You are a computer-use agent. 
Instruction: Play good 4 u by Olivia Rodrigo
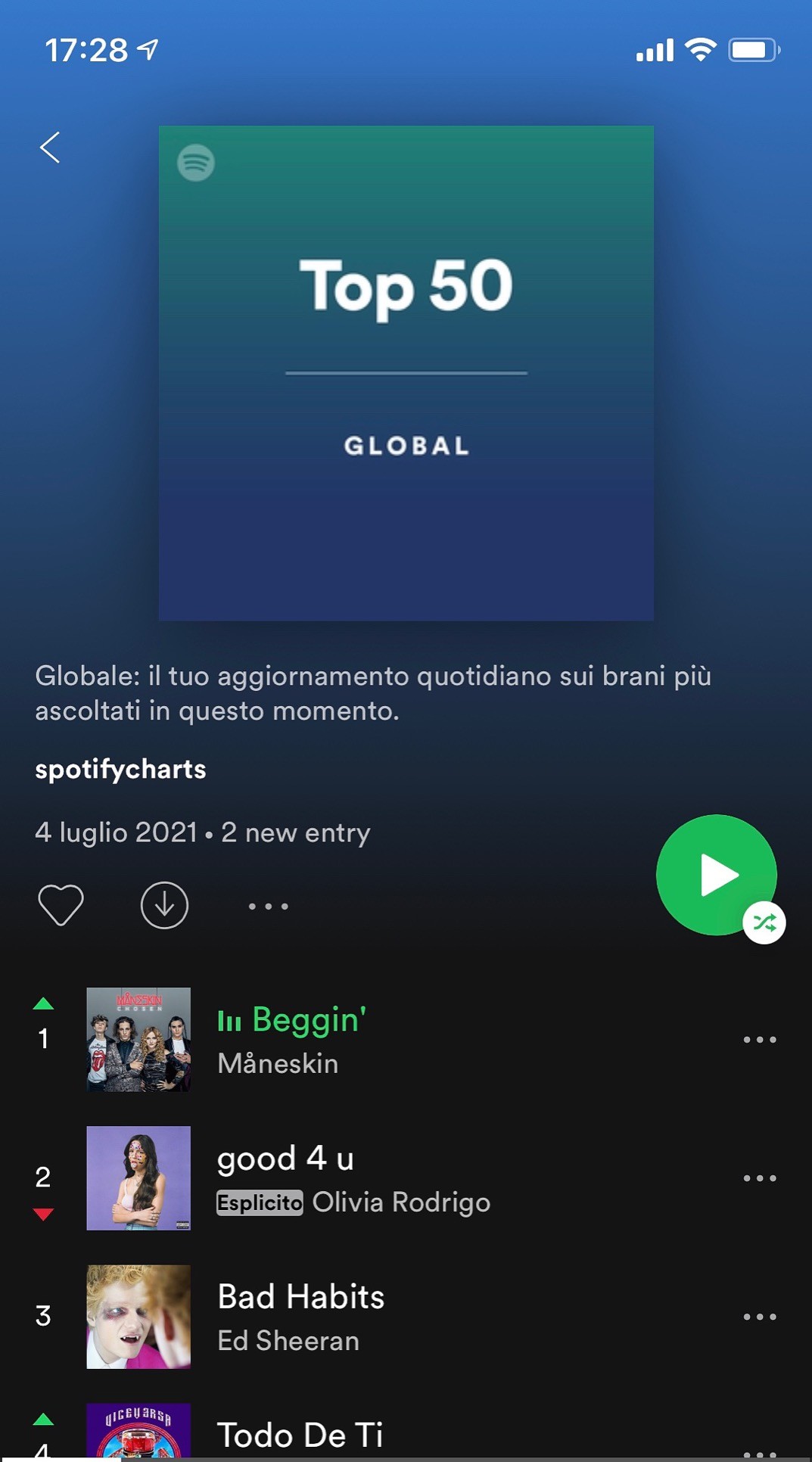(406, 1178)
